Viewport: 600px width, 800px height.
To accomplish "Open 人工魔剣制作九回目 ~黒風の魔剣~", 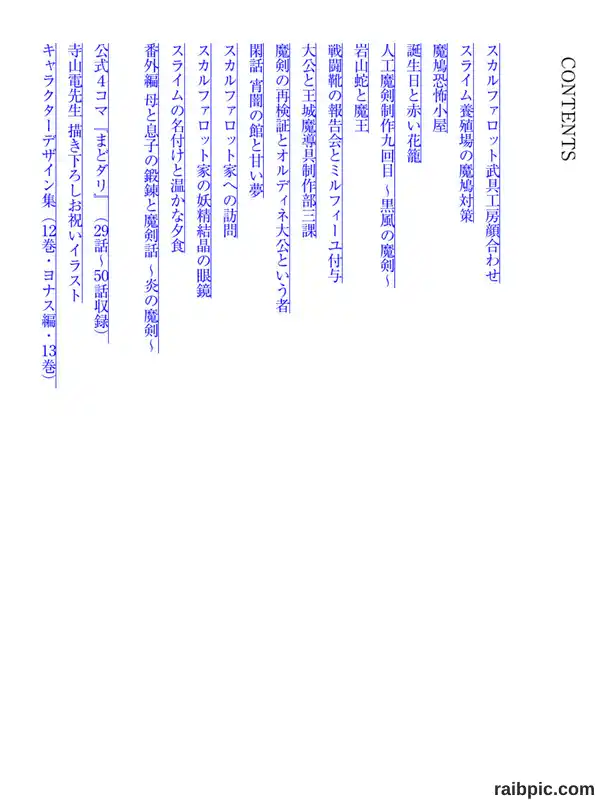I will (x=388, y=165).
